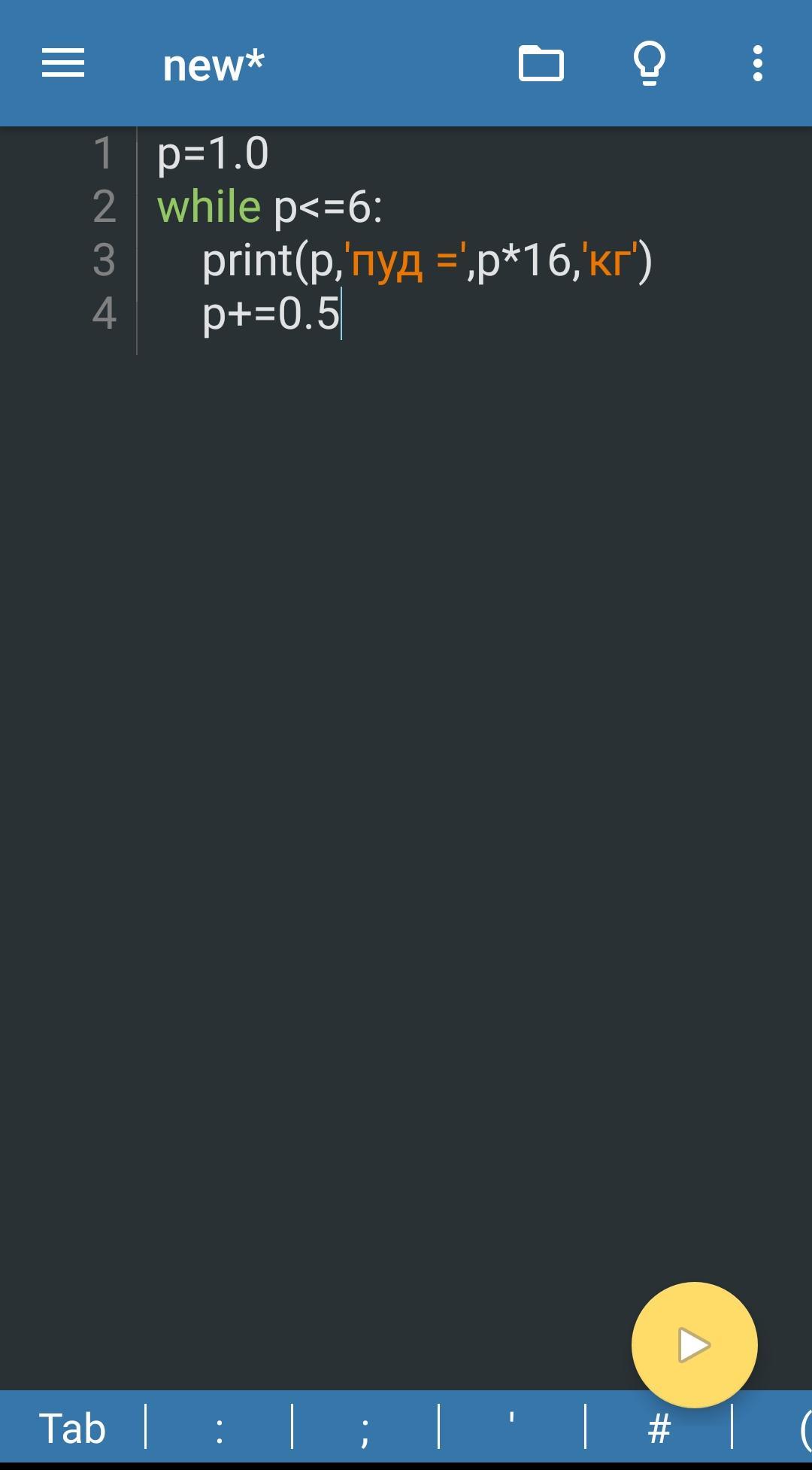Tap the lightbulb hints icon
Image resolution: width=812 pixels, height=1470 pixels.
[650, 63]
